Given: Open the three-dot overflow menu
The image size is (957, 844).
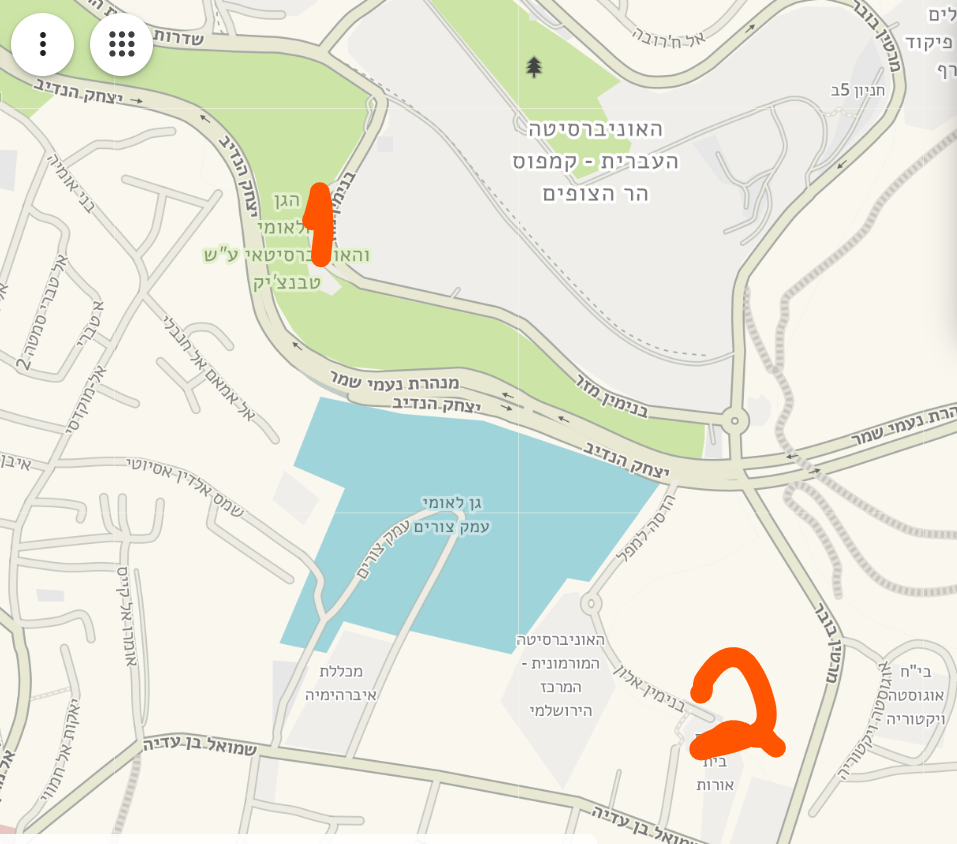Looking at the screenshot, I should tap(42, 44).
